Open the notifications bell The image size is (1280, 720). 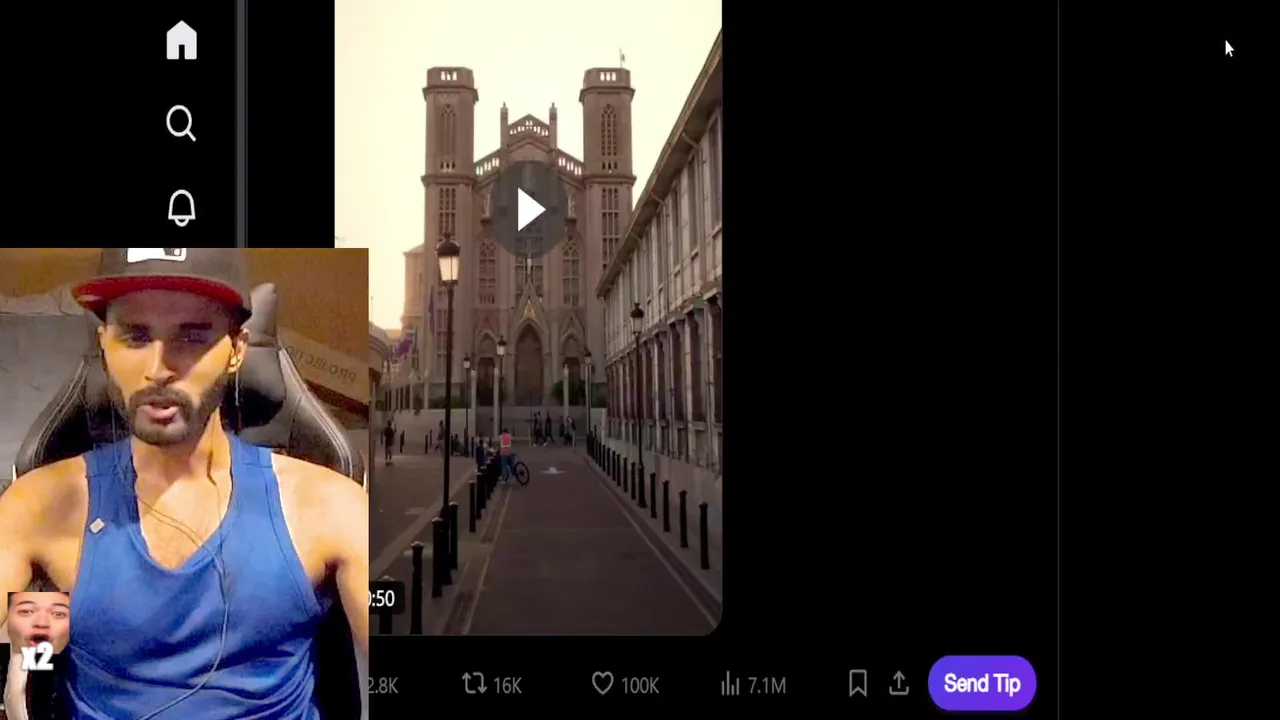[181, 207]
